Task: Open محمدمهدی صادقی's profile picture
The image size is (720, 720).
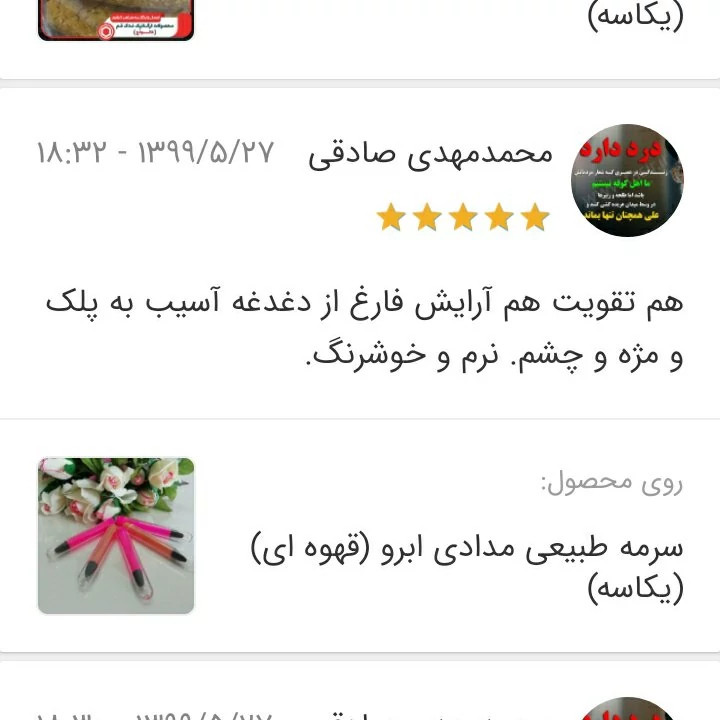Action: click(627, 180)
